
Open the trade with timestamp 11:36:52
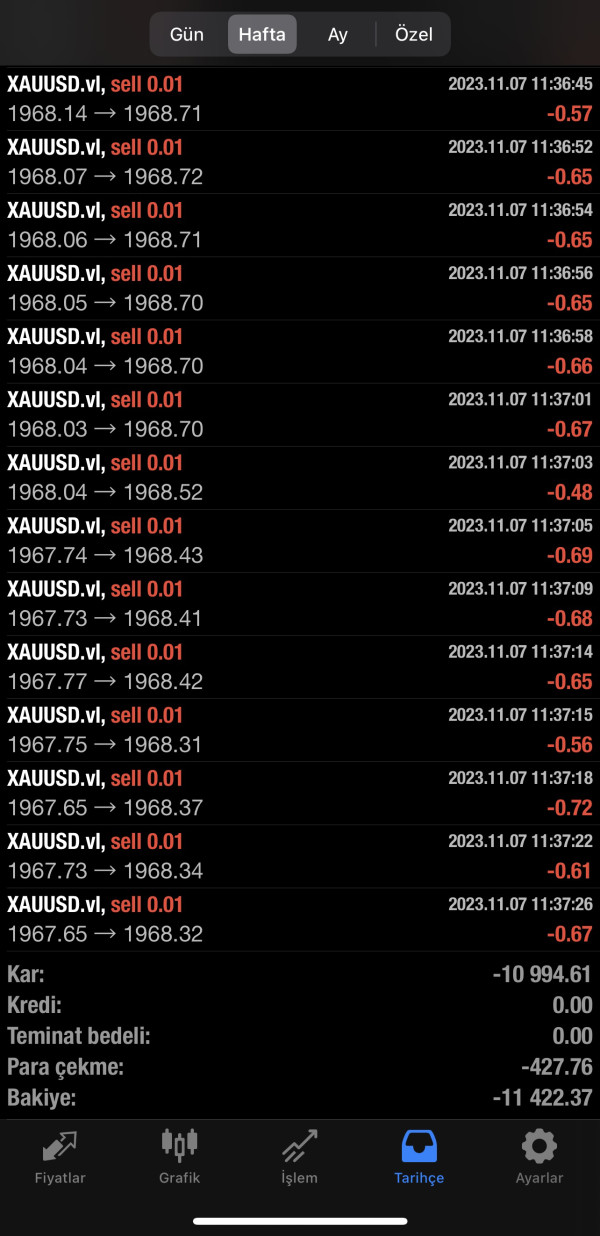coord(300,162)
